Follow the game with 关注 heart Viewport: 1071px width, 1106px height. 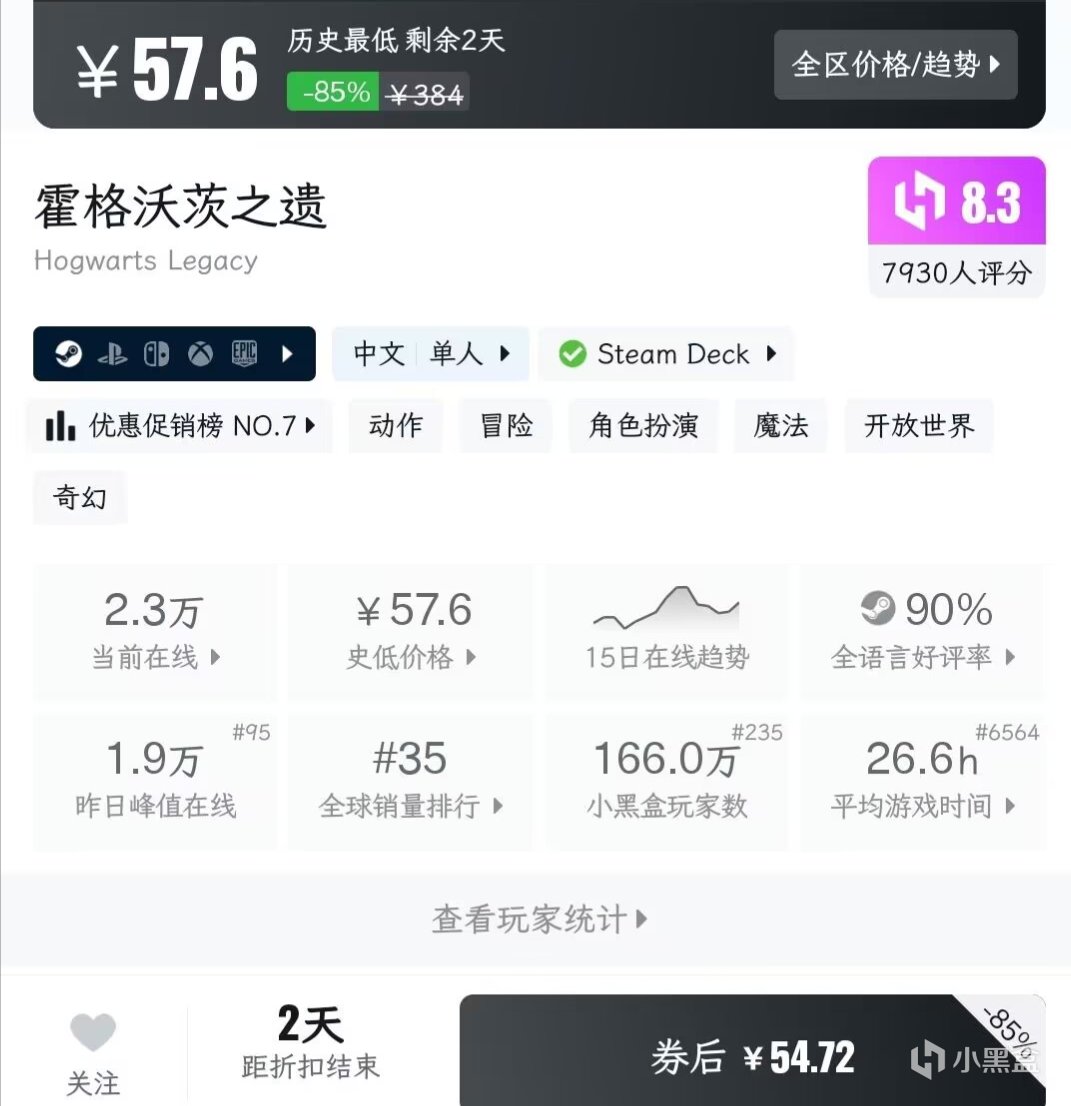[93, 1050]
